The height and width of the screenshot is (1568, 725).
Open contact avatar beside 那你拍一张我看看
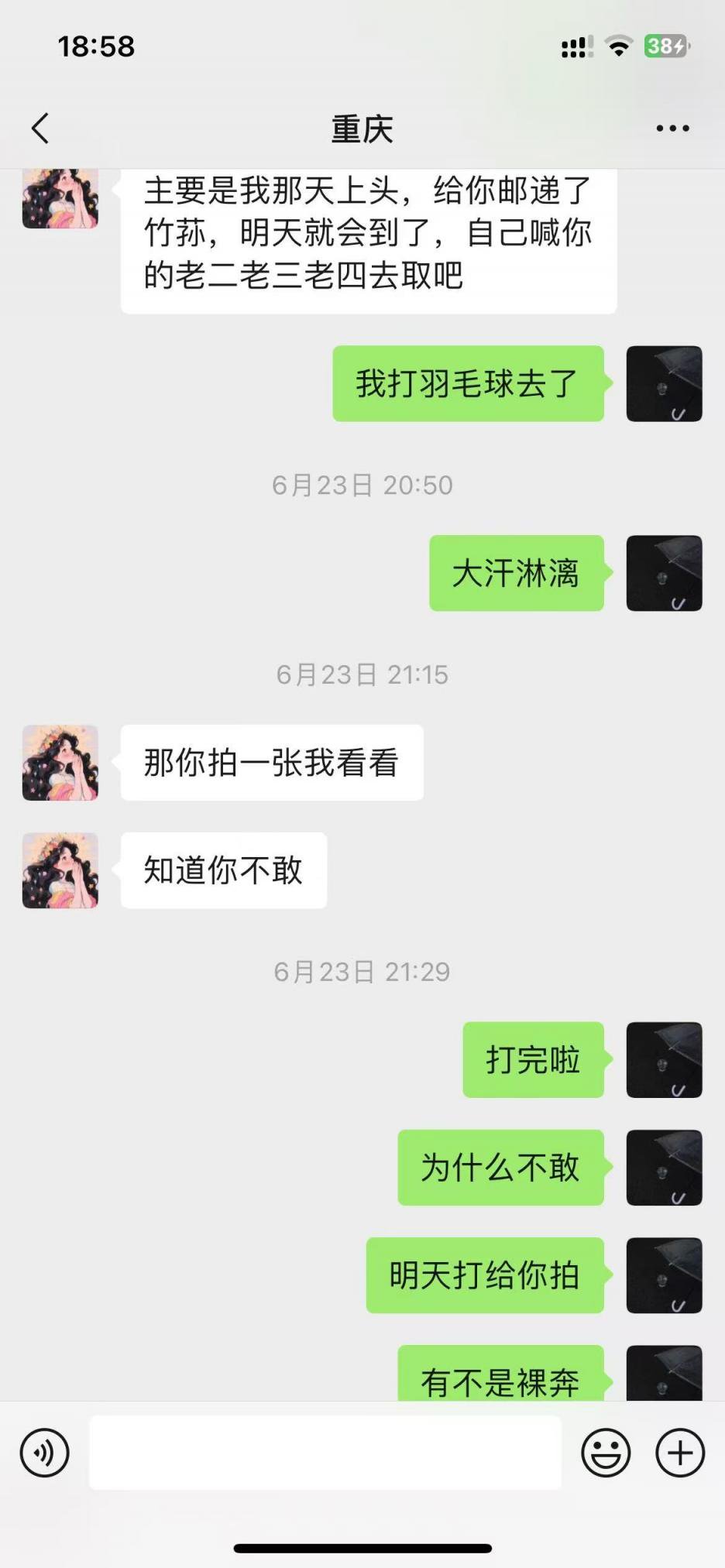[60, 763]
